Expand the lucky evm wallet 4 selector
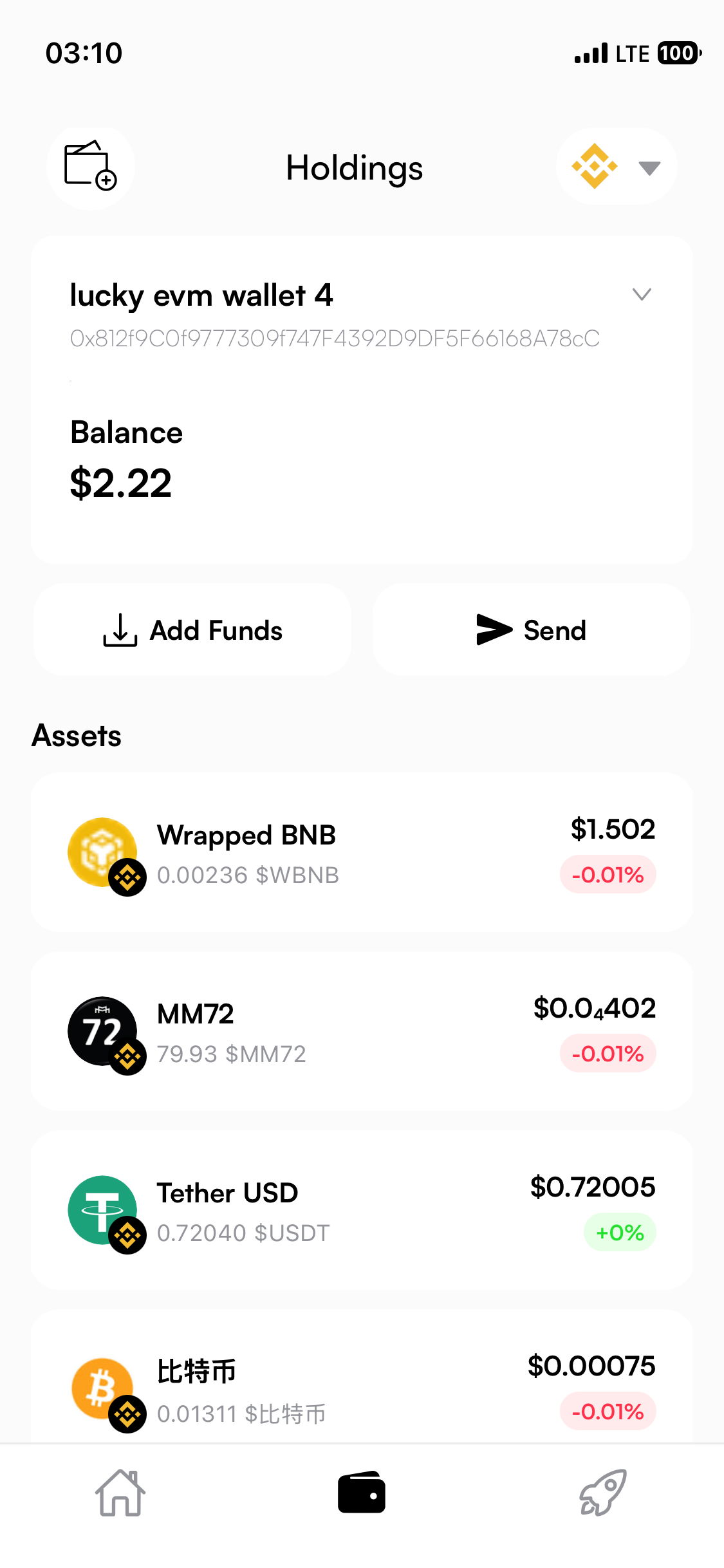724x1568 pixels. tap(642, 295)
